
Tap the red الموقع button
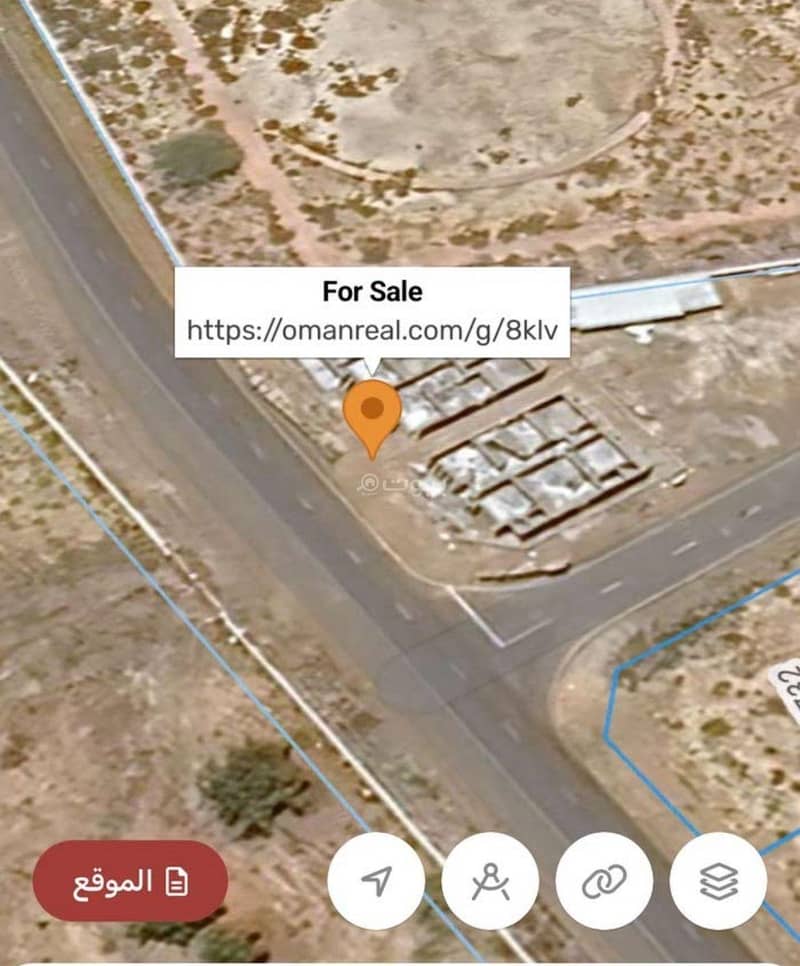point(130,881)
